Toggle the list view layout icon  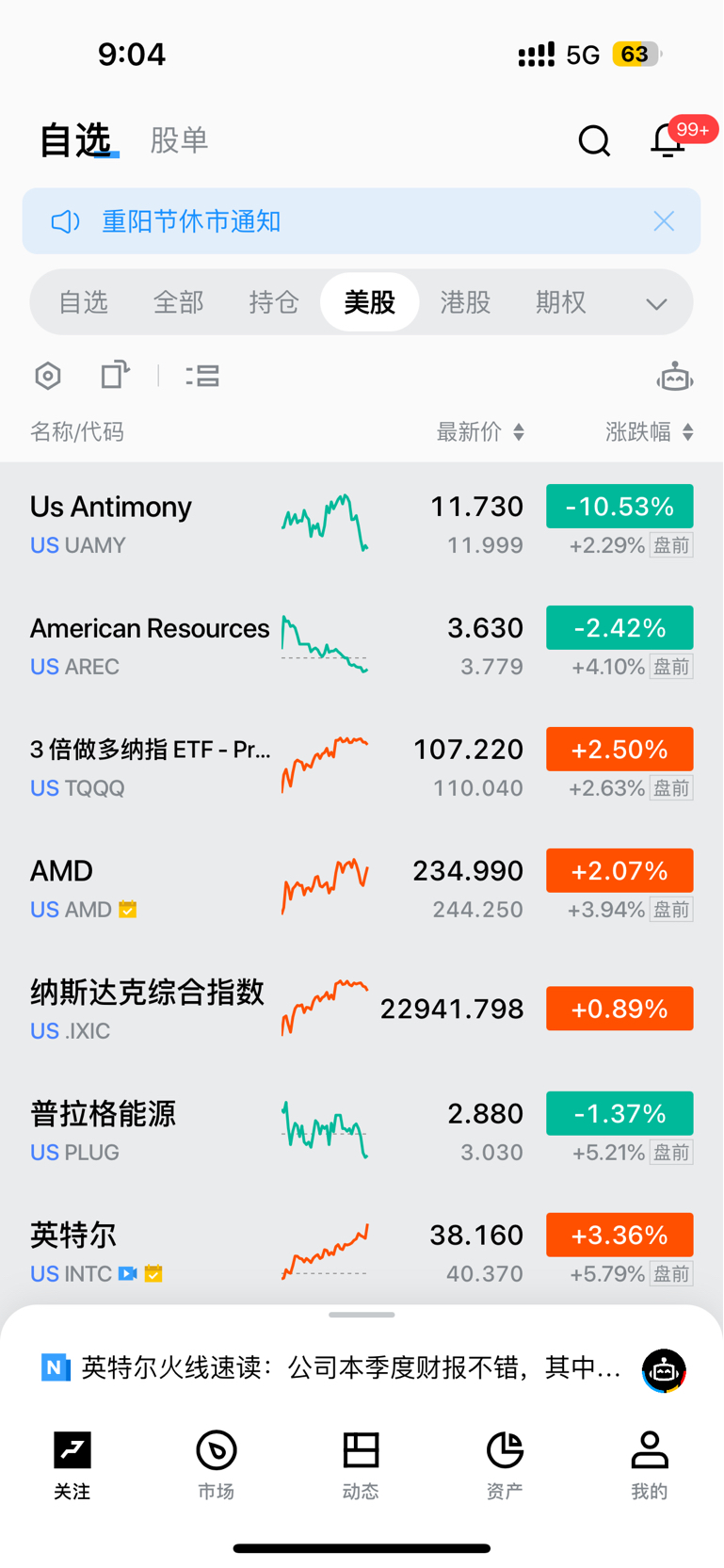(x=202, y=376)
